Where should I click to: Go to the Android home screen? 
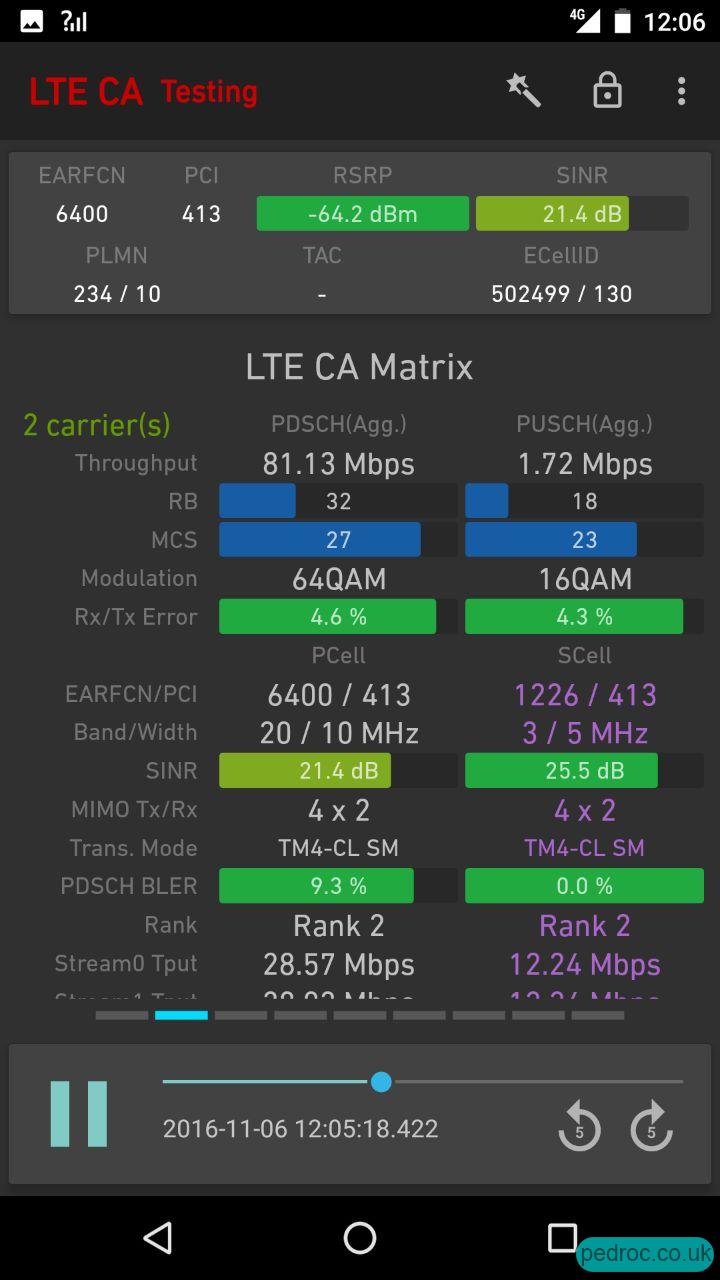click(x=360, y=1238)
